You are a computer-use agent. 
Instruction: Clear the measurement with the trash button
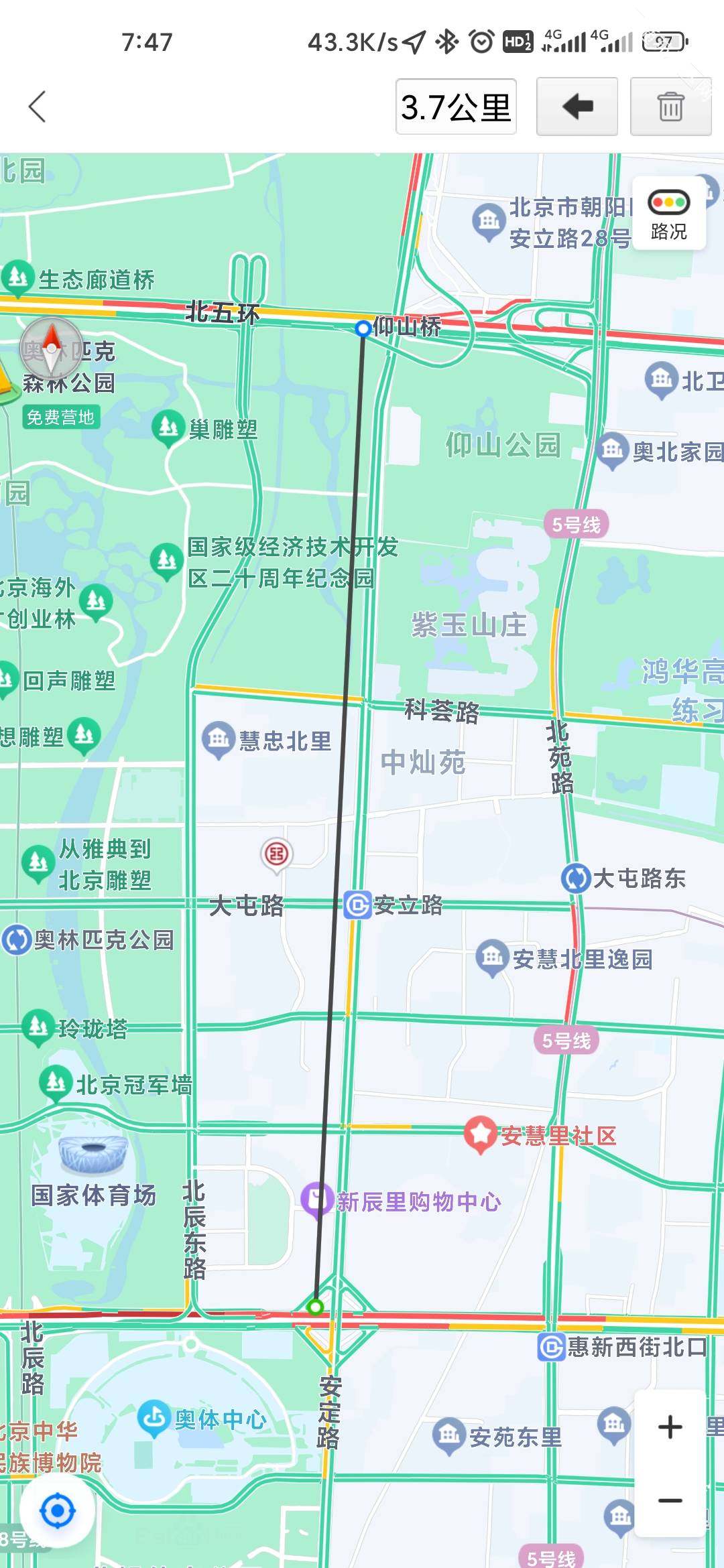point(670,107)
